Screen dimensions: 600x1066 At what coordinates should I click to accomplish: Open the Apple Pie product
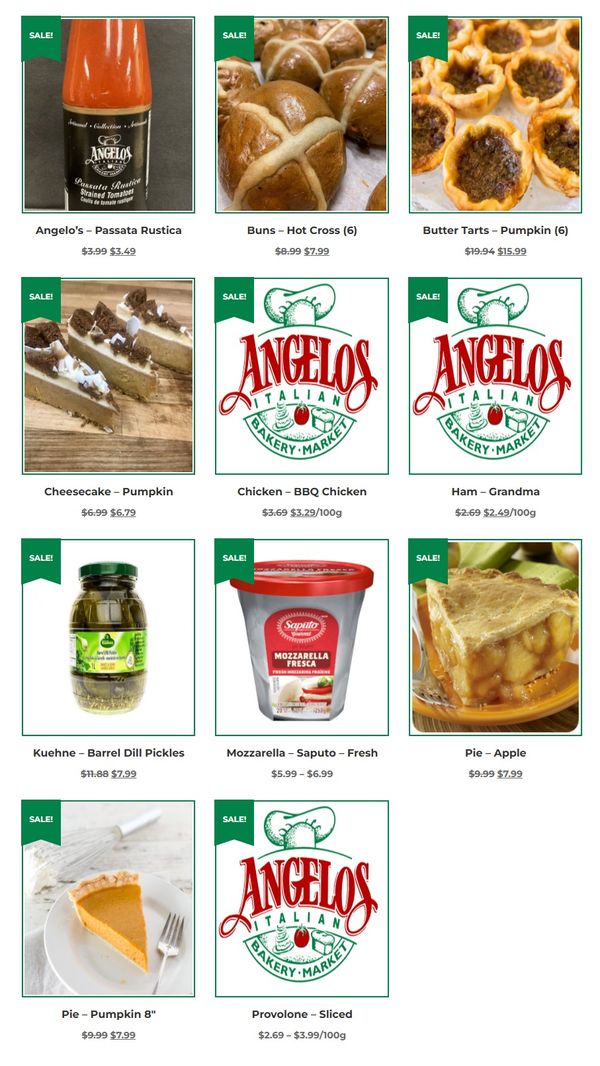pos(495,637)
